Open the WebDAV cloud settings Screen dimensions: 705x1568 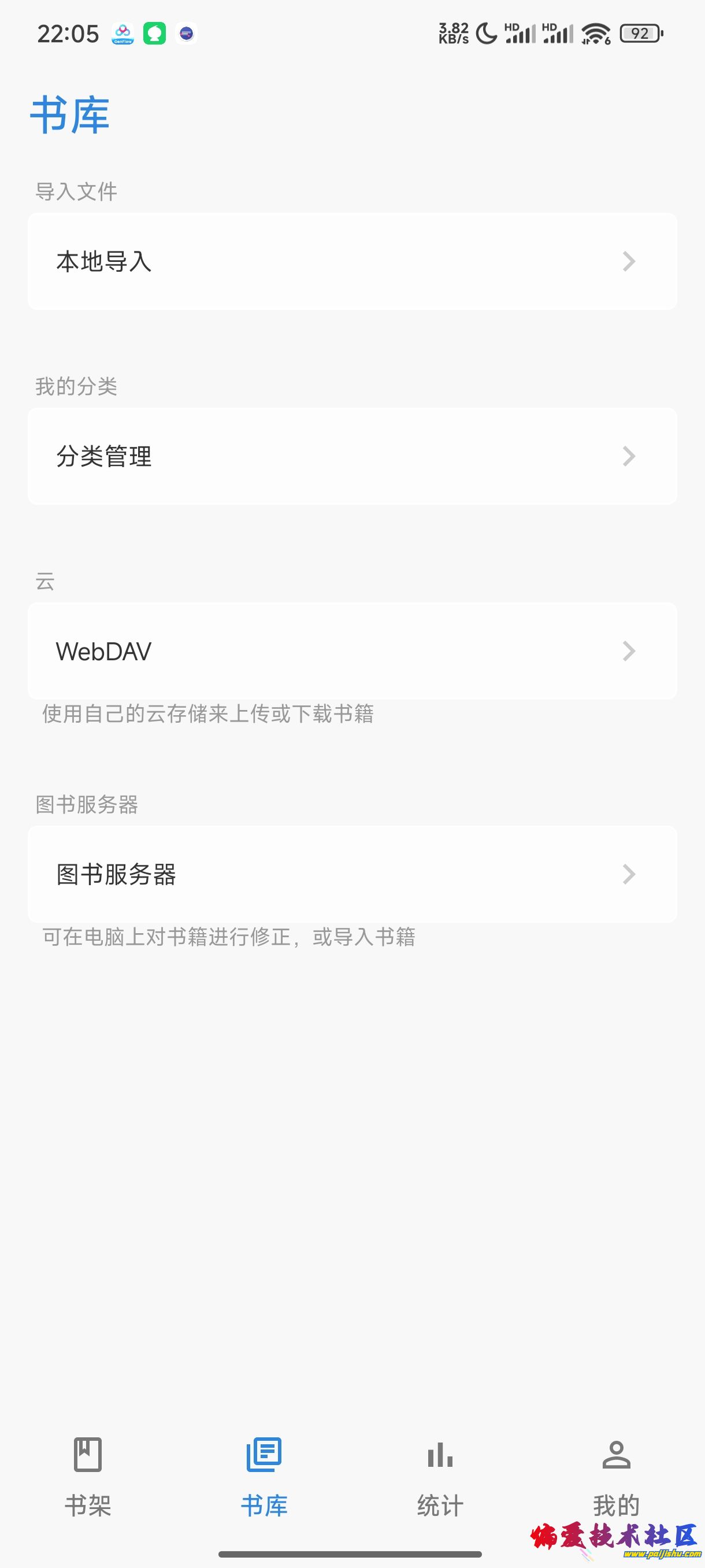pyautogui.click(x=351, y=650)
